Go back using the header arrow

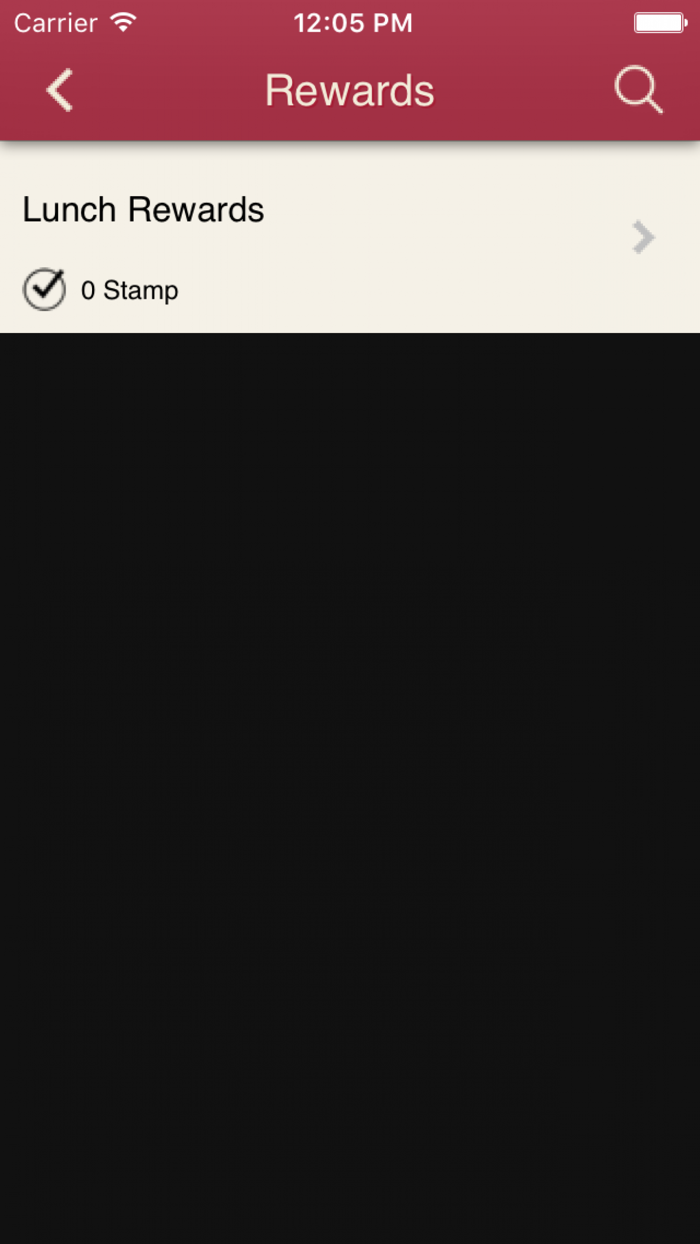60,91
